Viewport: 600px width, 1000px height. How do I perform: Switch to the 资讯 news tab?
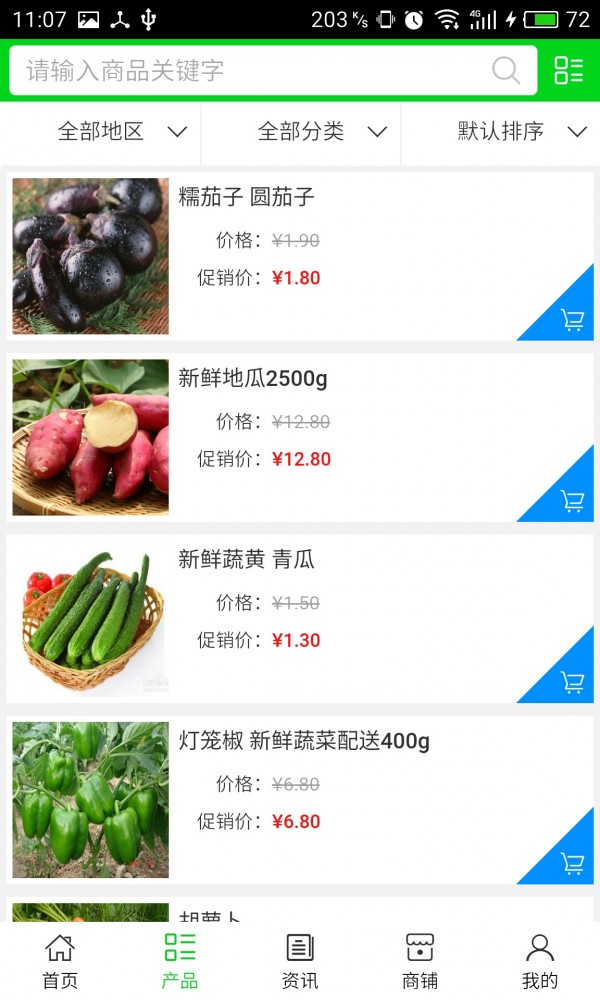(300, 961)
